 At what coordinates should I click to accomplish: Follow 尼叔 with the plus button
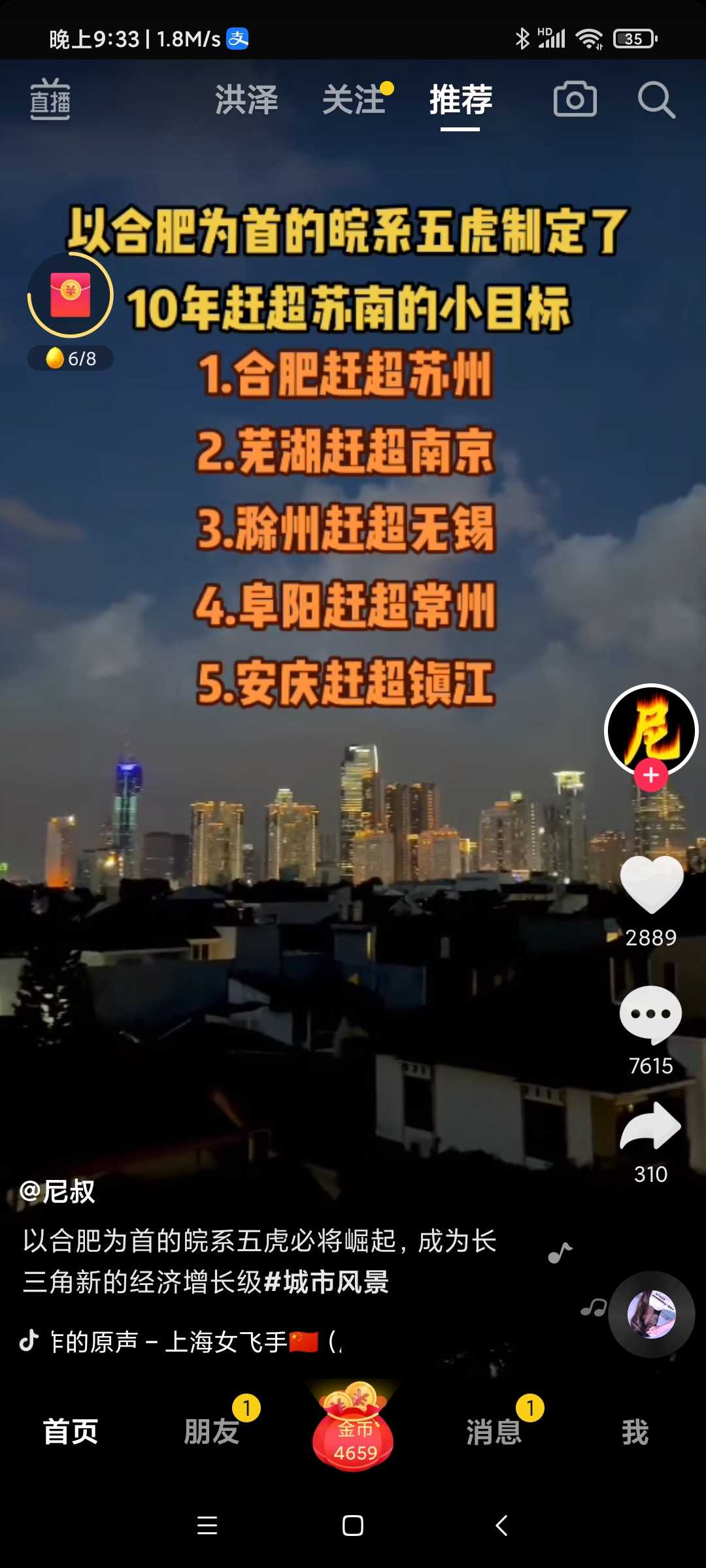[x=650, y=776]
